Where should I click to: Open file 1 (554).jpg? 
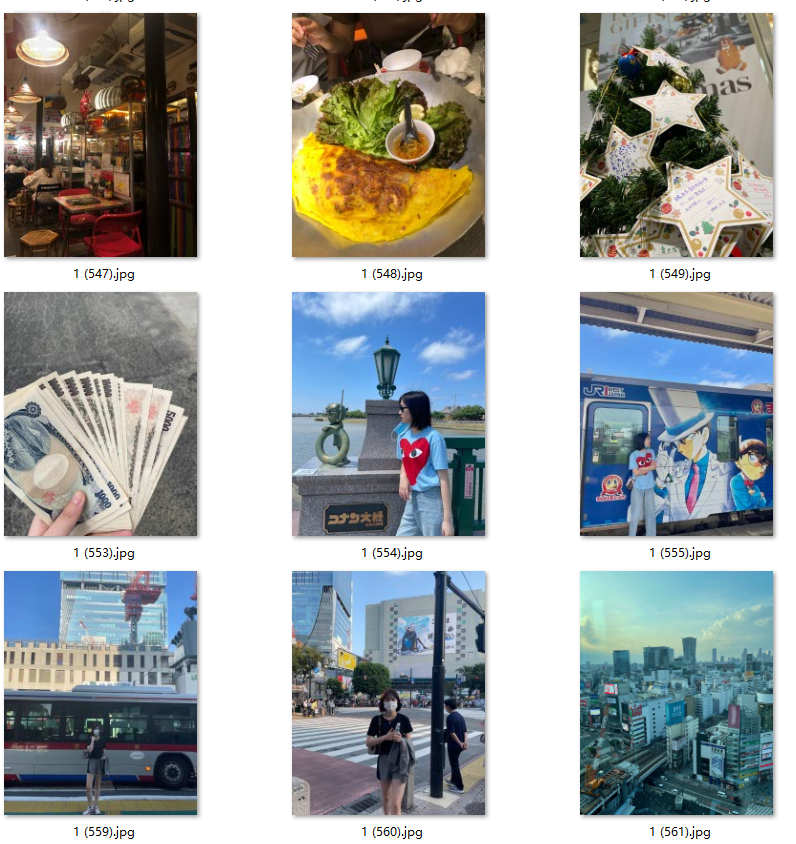[x=388, y=414]
